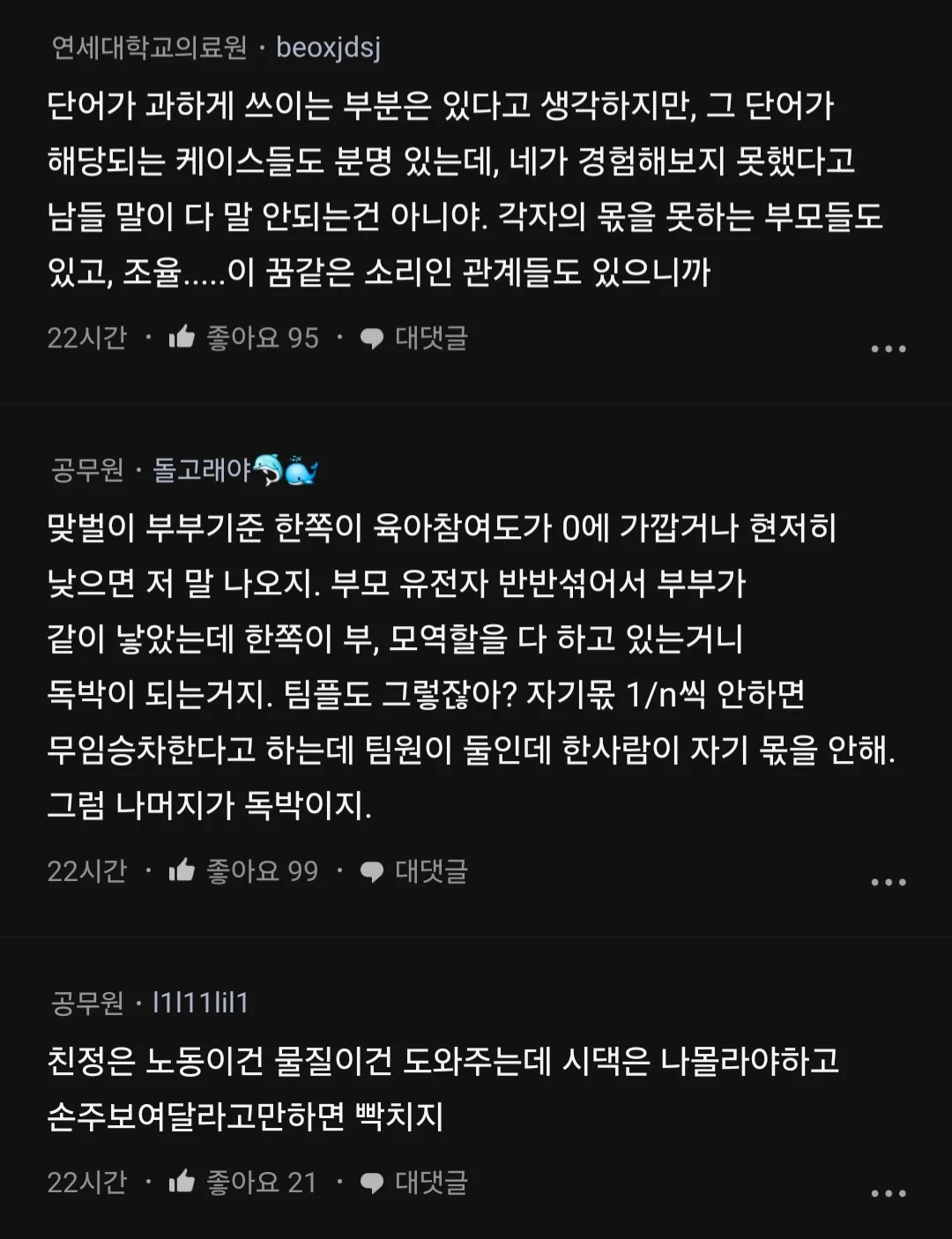The image size is (952, 1239).
Task: Reply to 돌고래야's comment
Action: (414, 871)
